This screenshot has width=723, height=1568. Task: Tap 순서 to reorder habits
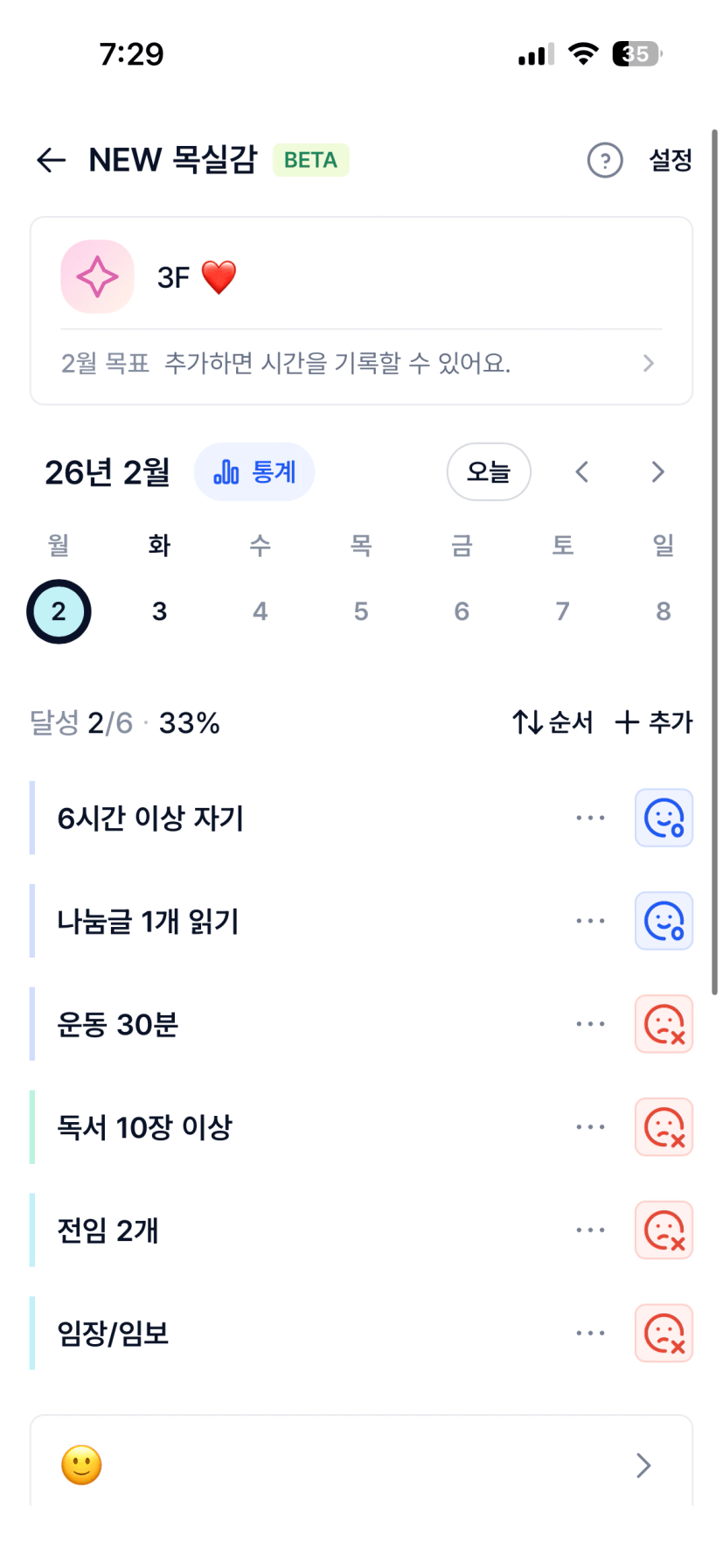[x=553, y=722]
